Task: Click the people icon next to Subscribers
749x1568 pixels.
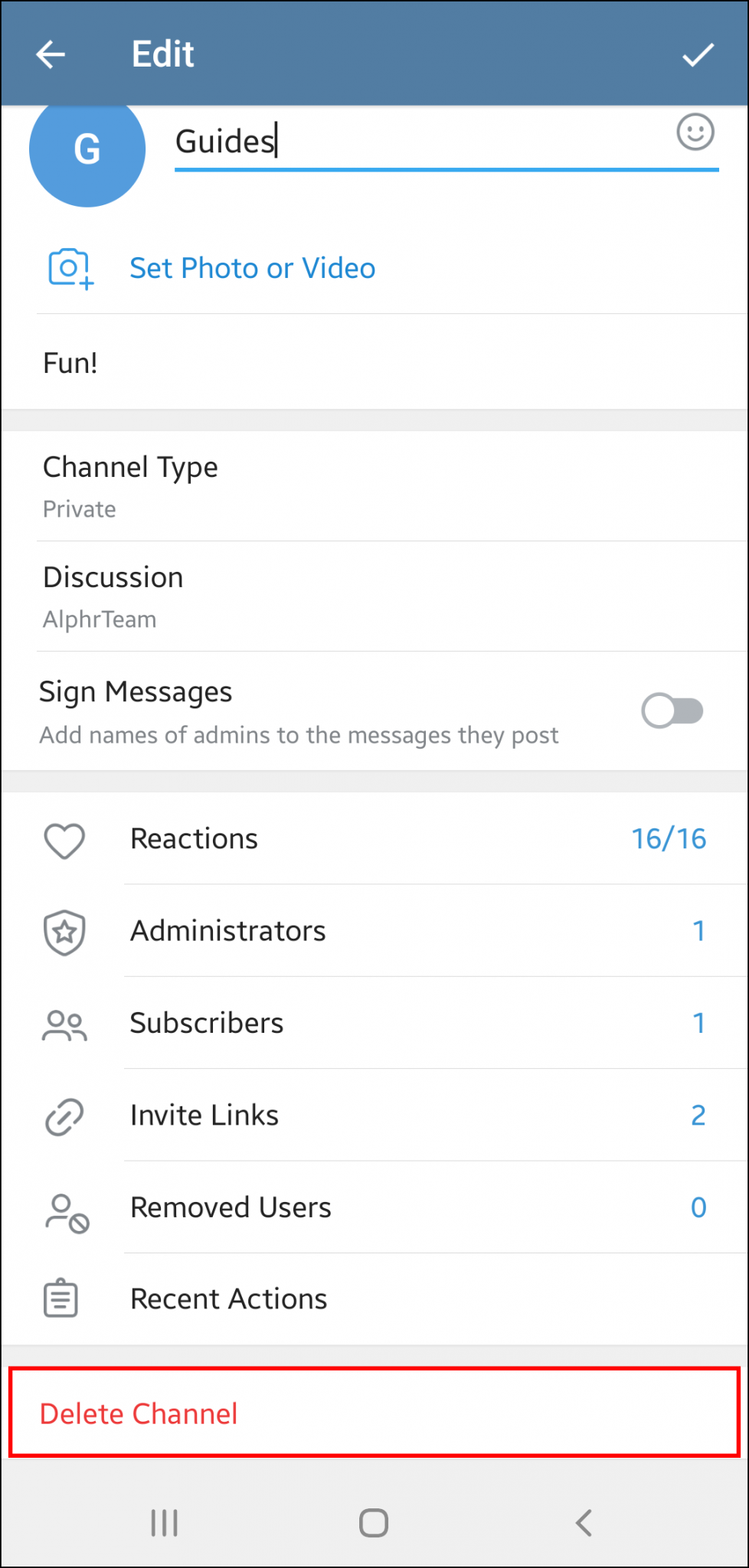Action: click(64, 1024)
